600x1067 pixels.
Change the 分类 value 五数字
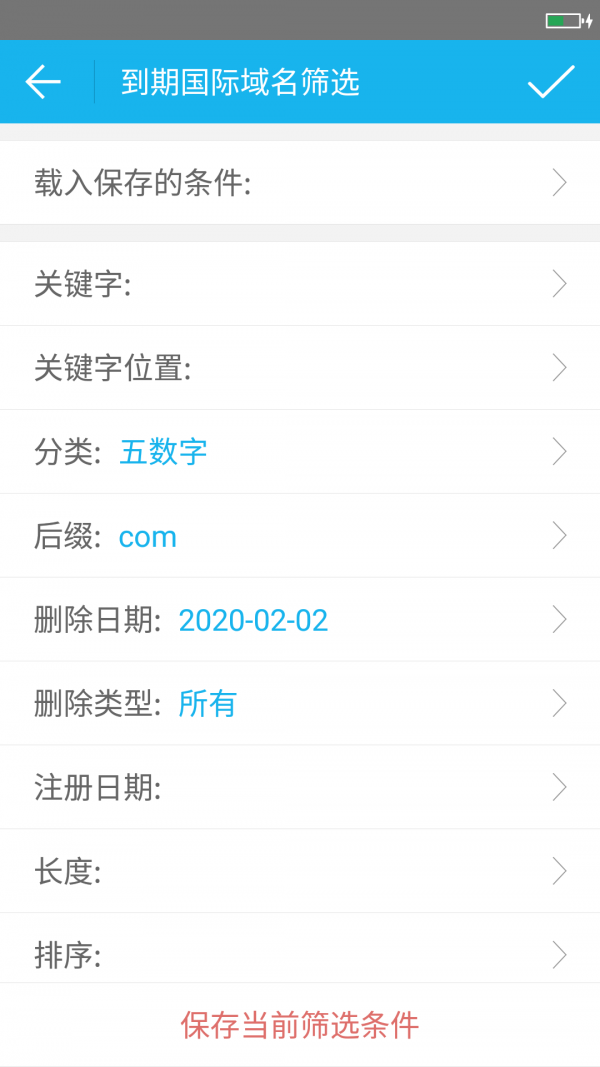(300, 452)
